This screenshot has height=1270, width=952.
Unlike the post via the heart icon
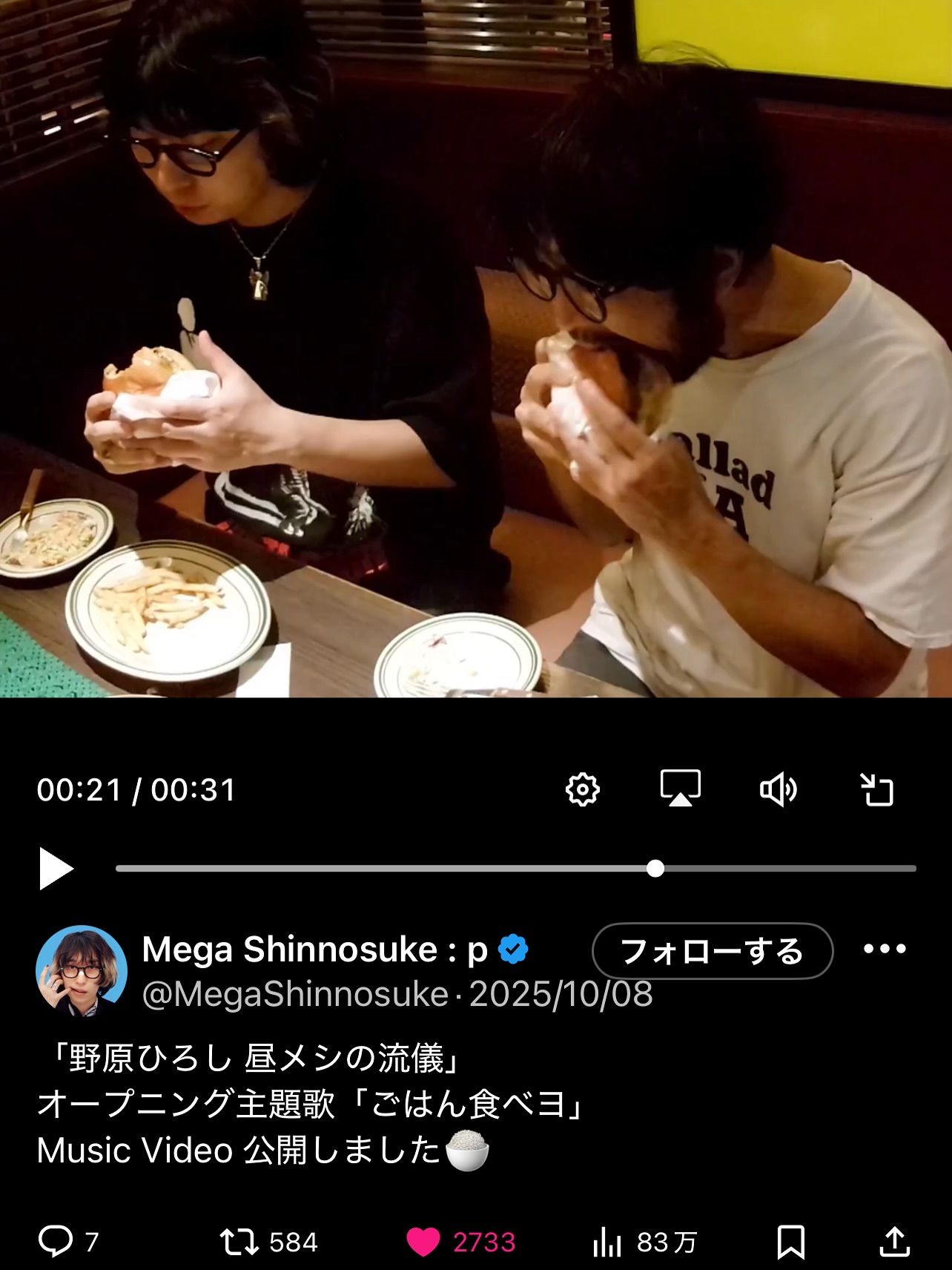point(423,1242)
